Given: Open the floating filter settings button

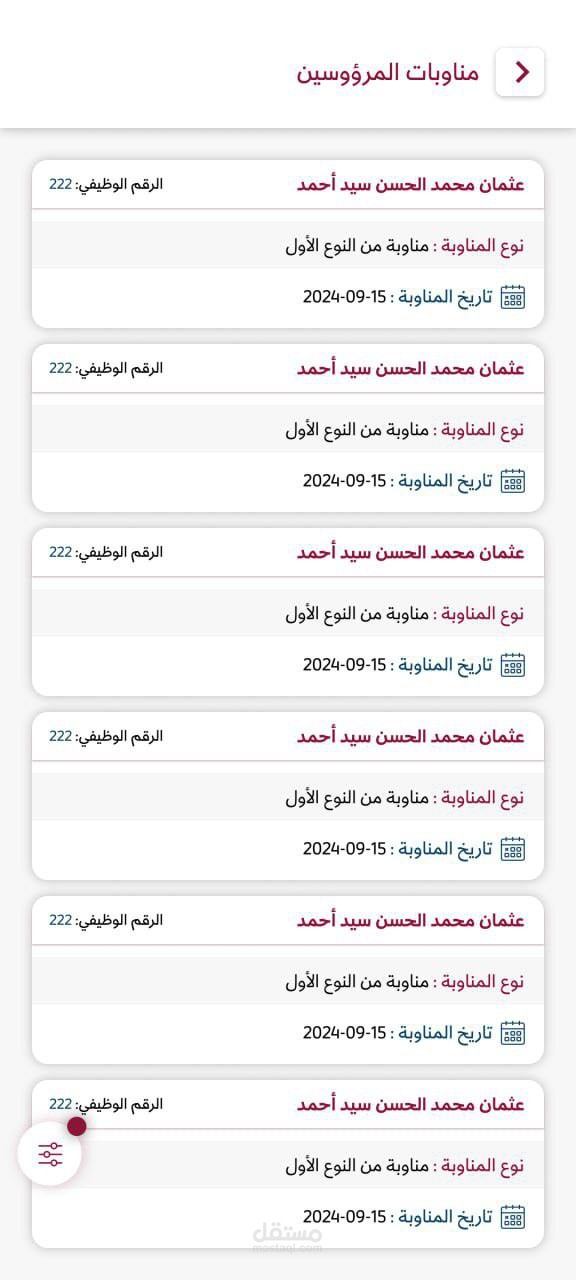Looking at the screenshot, I should (x=50, y=1154).
